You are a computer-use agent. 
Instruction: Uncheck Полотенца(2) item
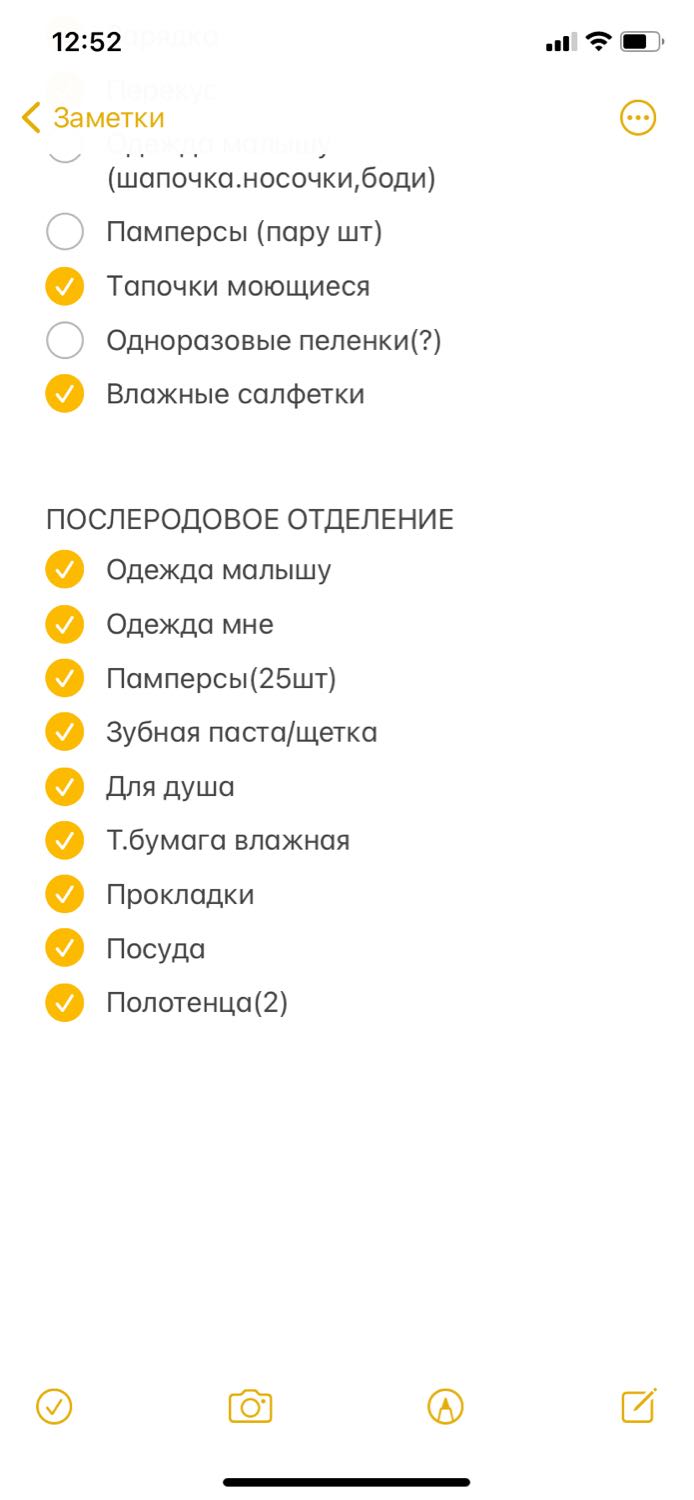click(x=65, y=1002)
